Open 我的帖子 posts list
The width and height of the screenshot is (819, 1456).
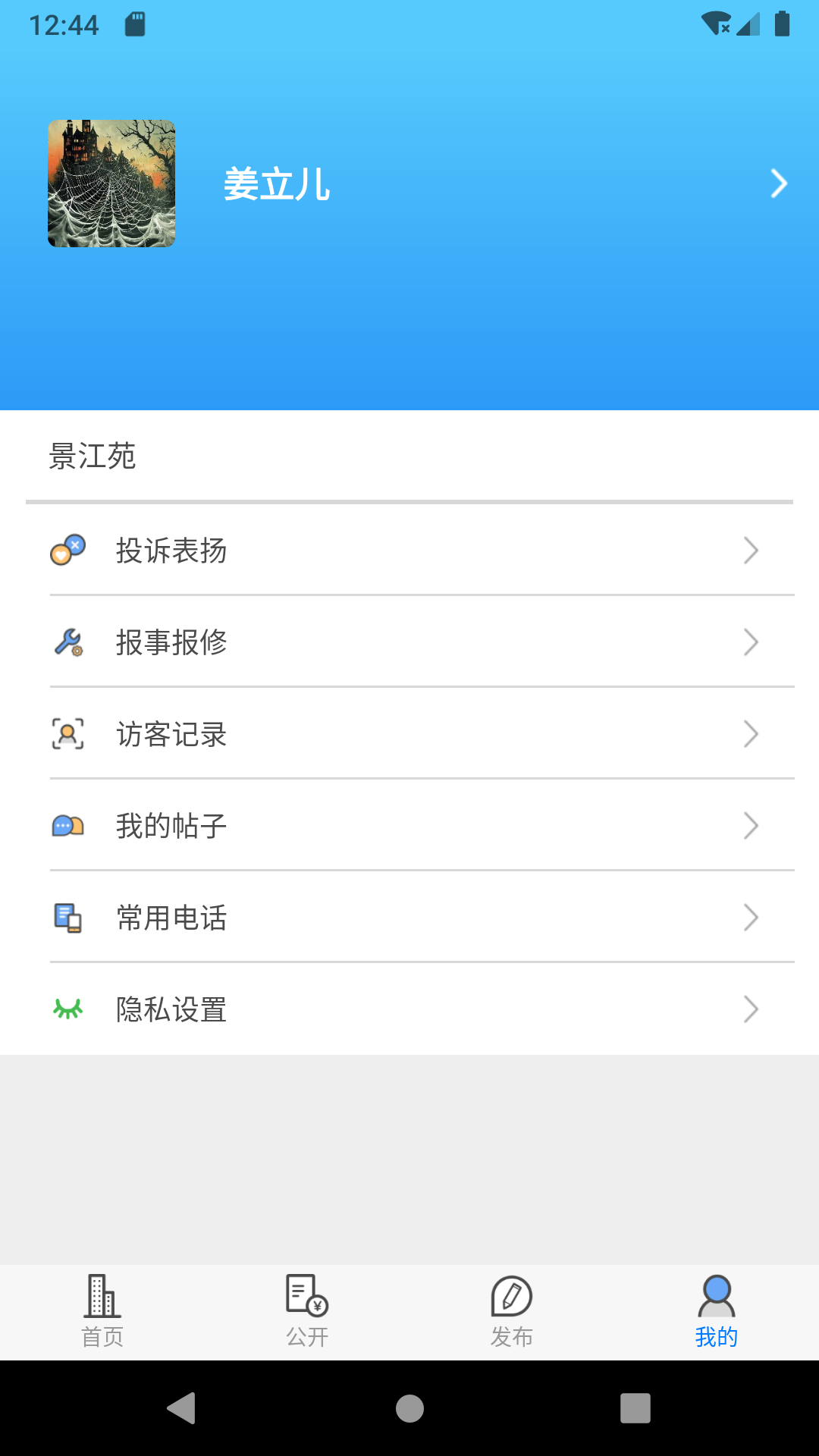pyautogui.click(x=409, y=826)
